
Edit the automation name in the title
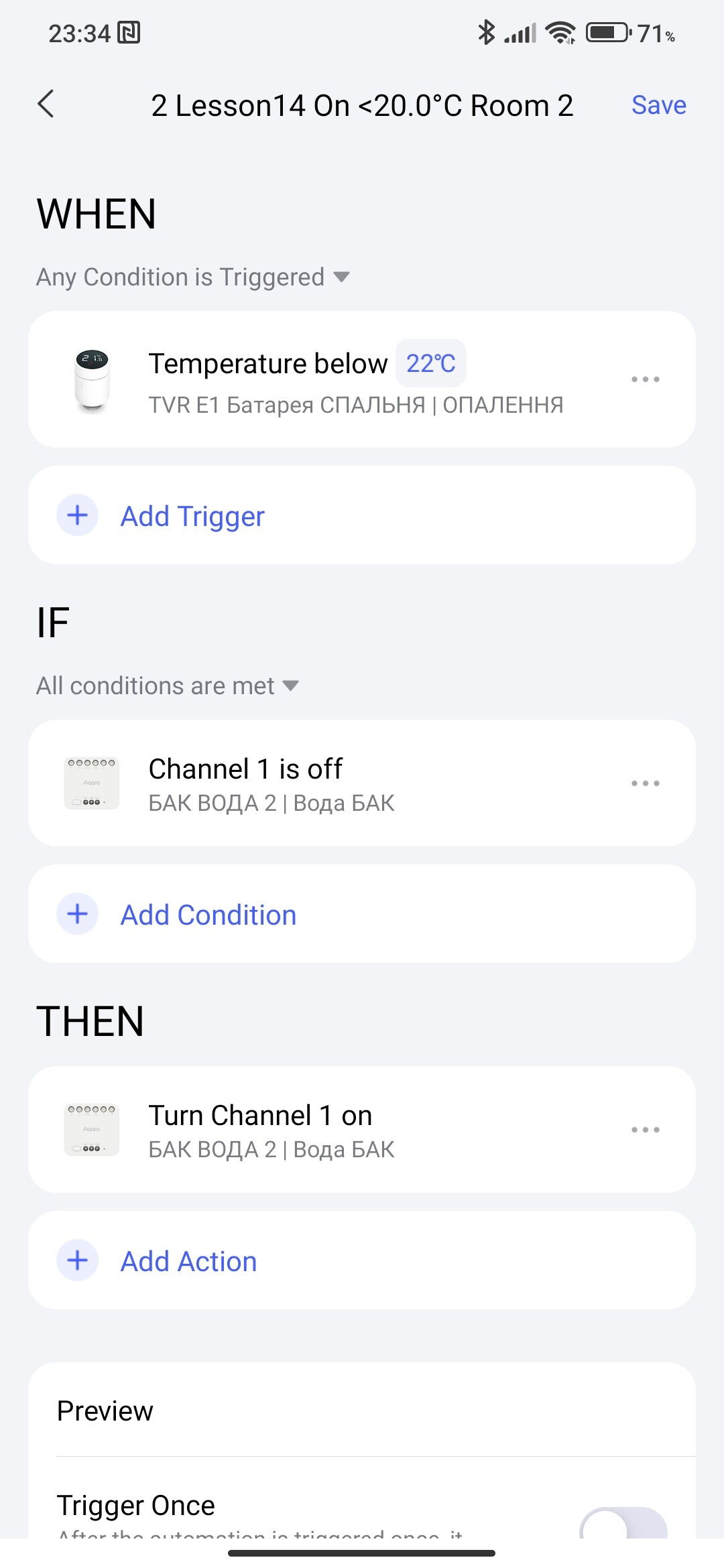click(x=362, y=106)
